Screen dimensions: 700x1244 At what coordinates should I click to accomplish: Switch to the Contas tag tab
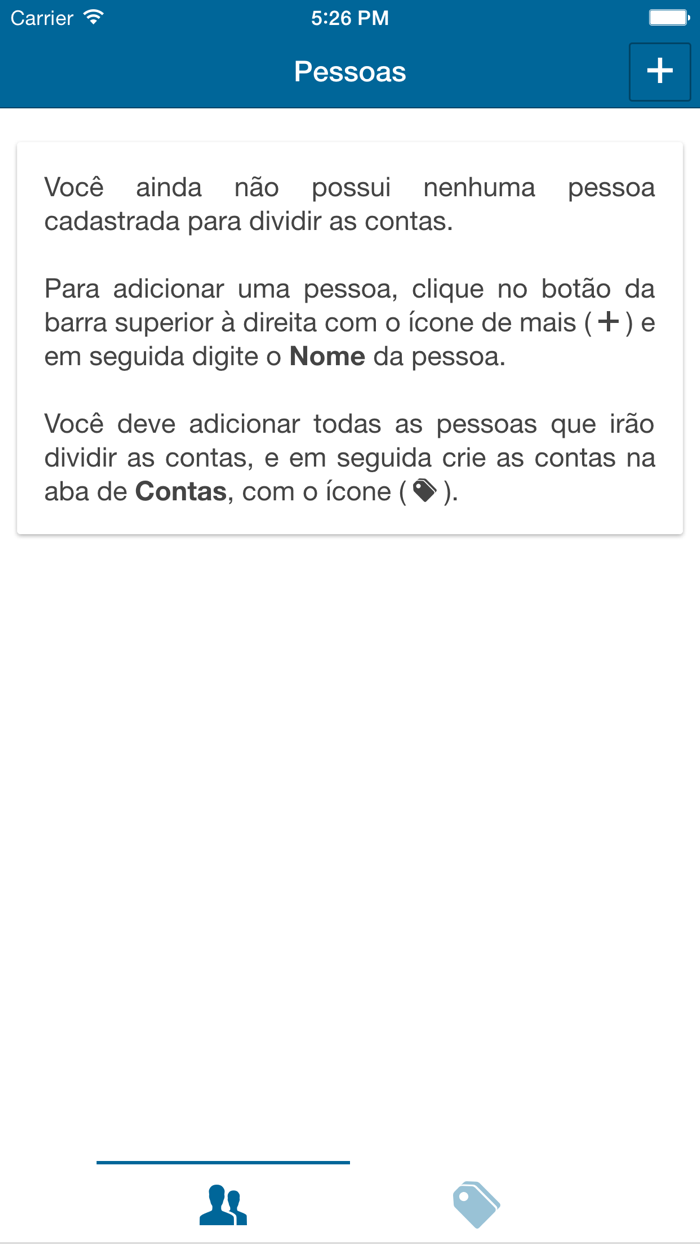point(476,1204)
